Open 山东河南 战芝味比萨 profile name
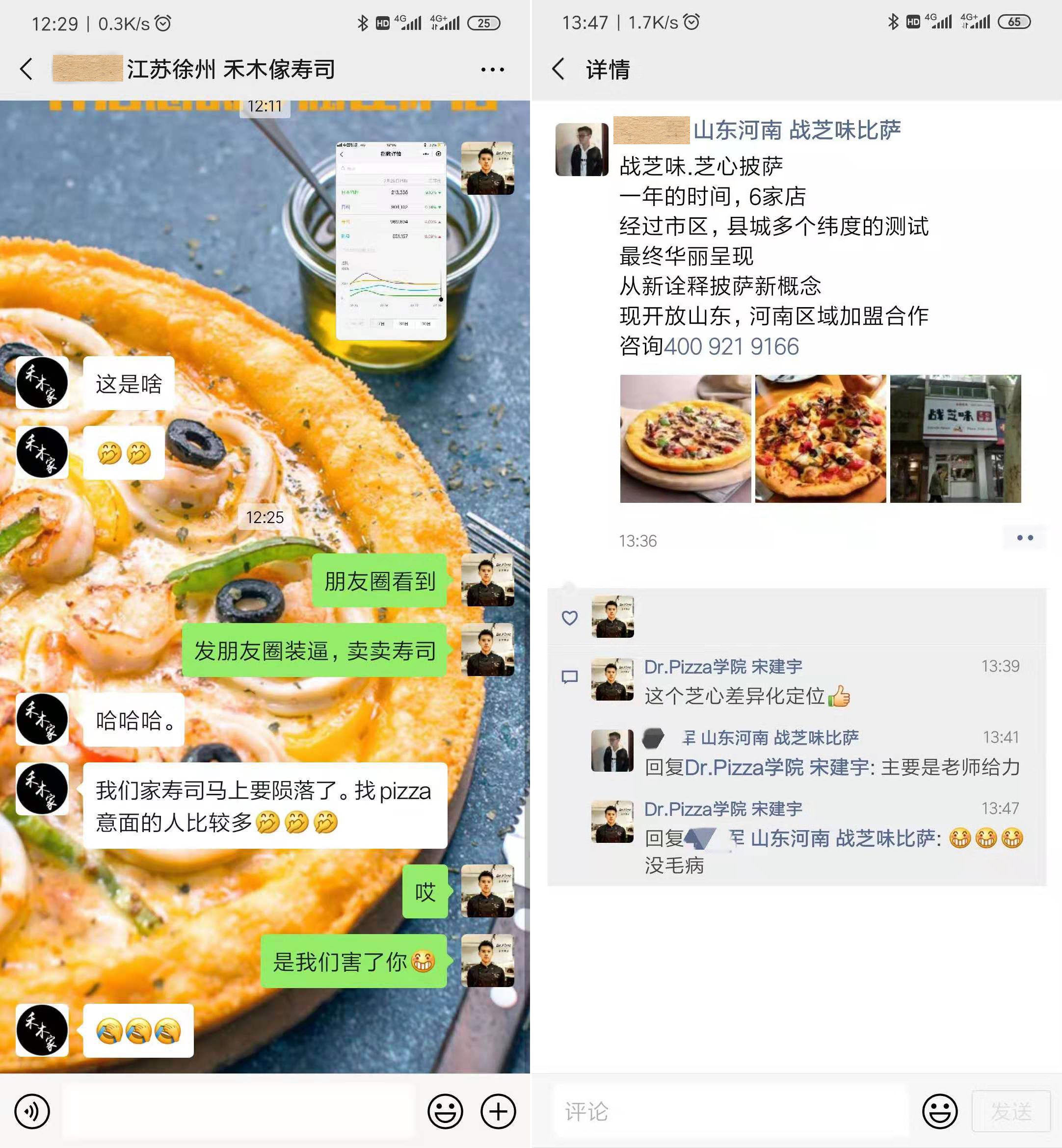The width and height of the screenshot is (1062, 1148). [796, 130]
